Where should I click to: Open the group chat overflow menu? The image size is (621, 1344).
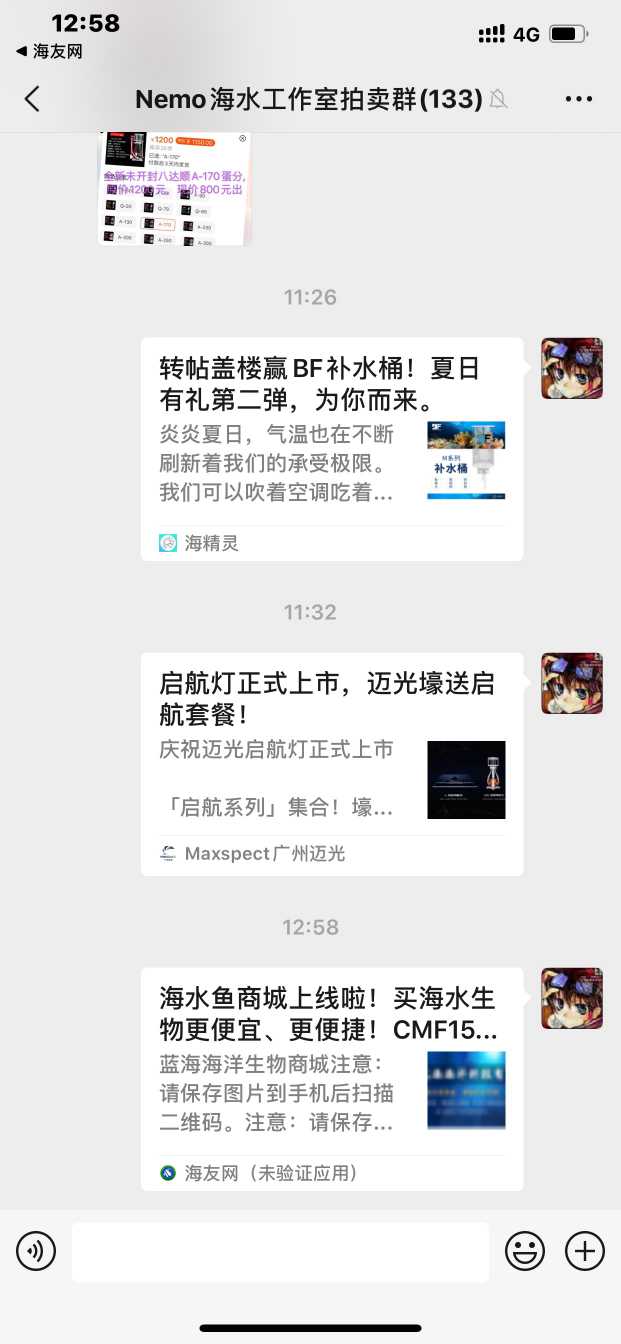pyautogui.click(x=579, y=98)
